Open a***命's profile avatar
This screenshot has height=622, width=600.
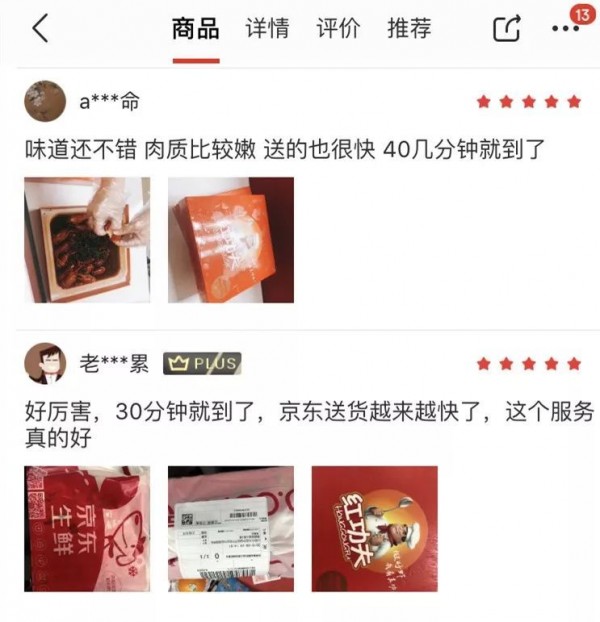pyautogui.click(x=45, y=101)
